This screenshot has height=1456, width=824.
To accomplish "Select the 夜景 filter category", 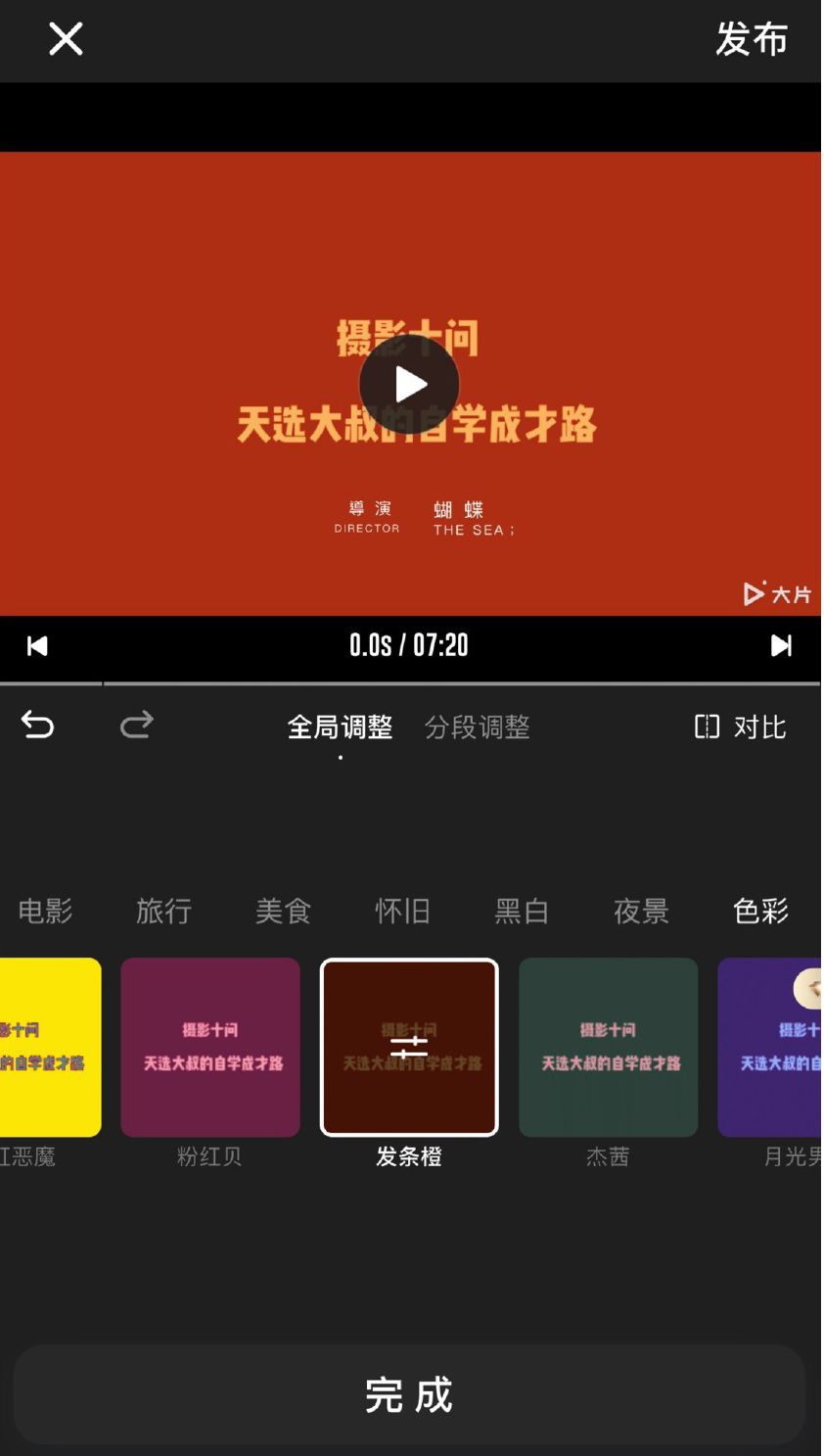I will [x=643, y=912].
